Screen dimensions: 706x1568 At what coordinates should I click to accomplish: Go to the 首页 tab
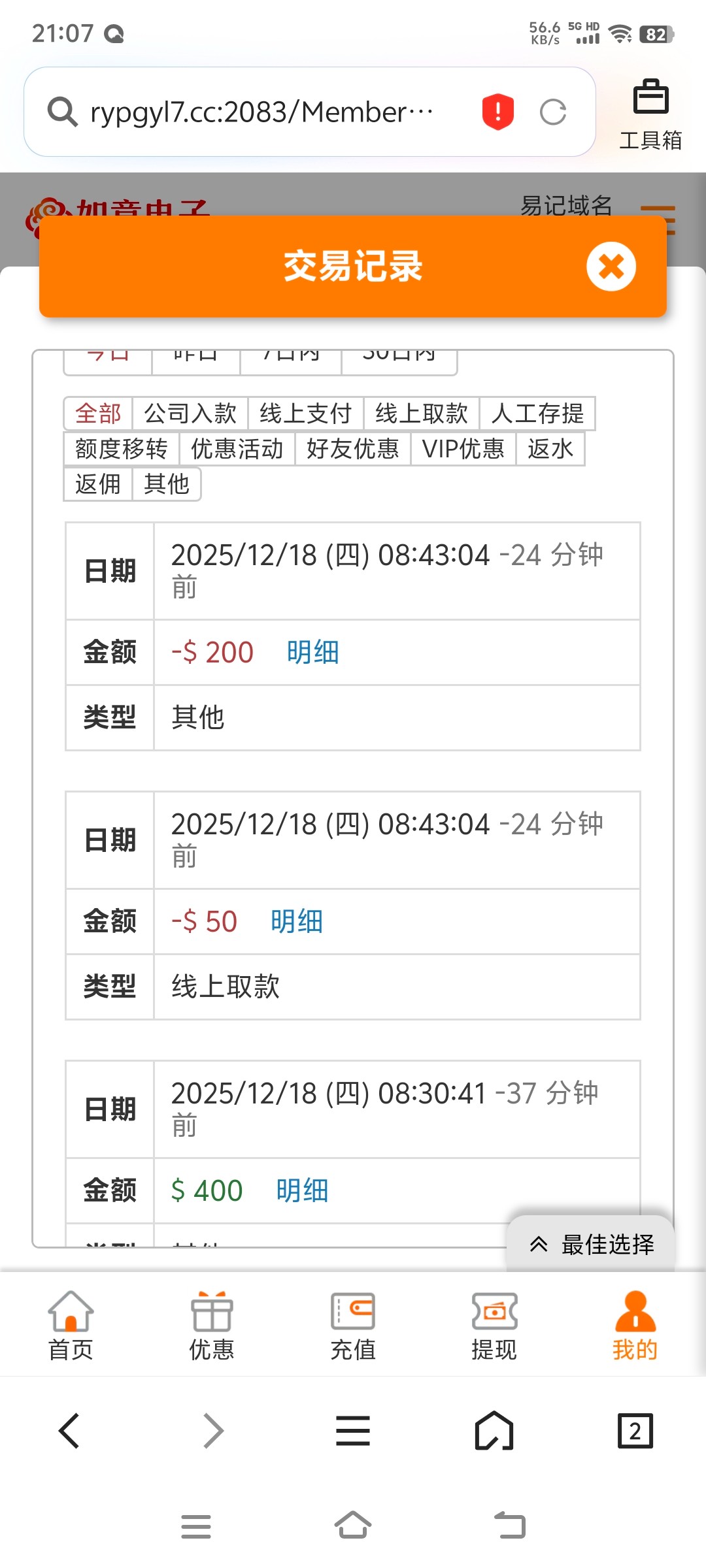point(71,1326)
